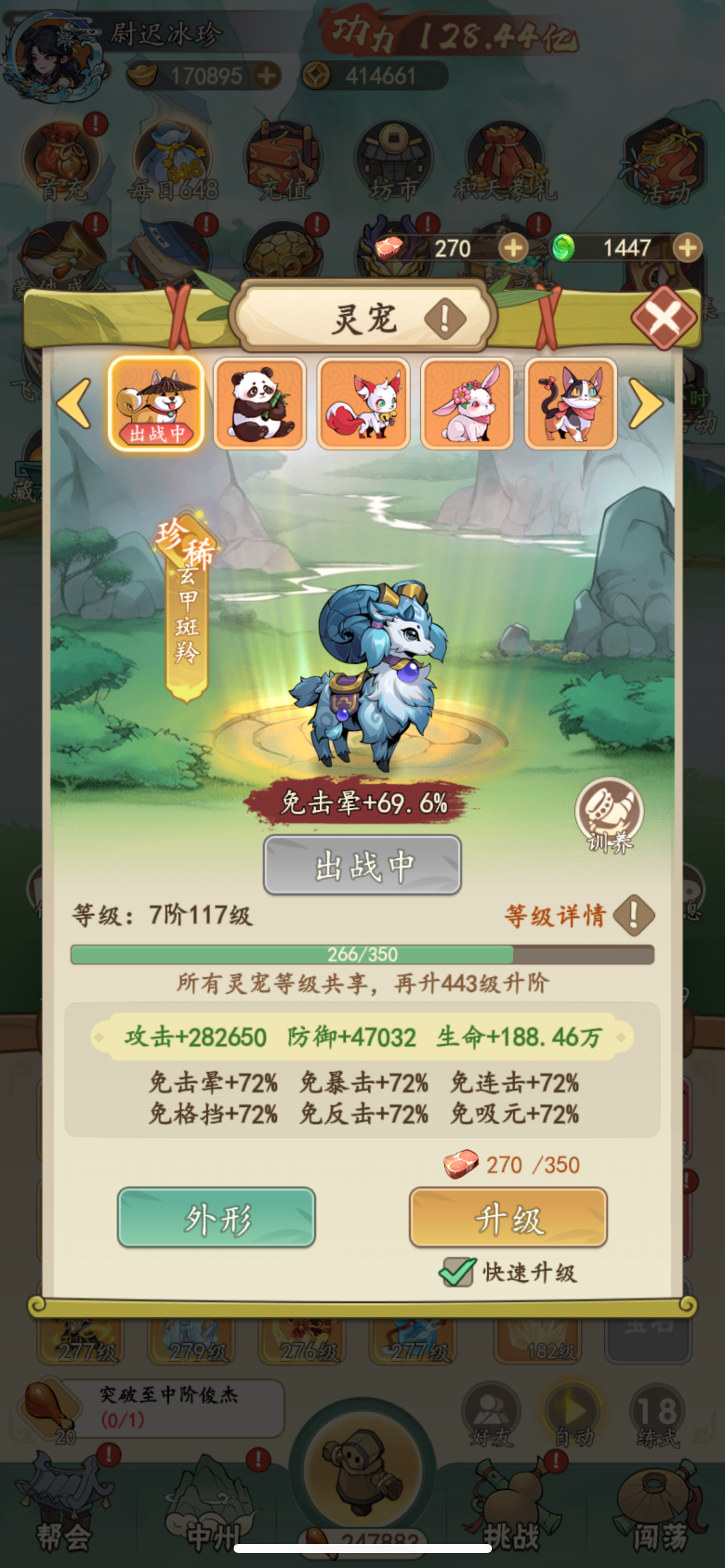725x1568 pixels.
Task: View 等级详情 level details
Action: coord(580,915)
